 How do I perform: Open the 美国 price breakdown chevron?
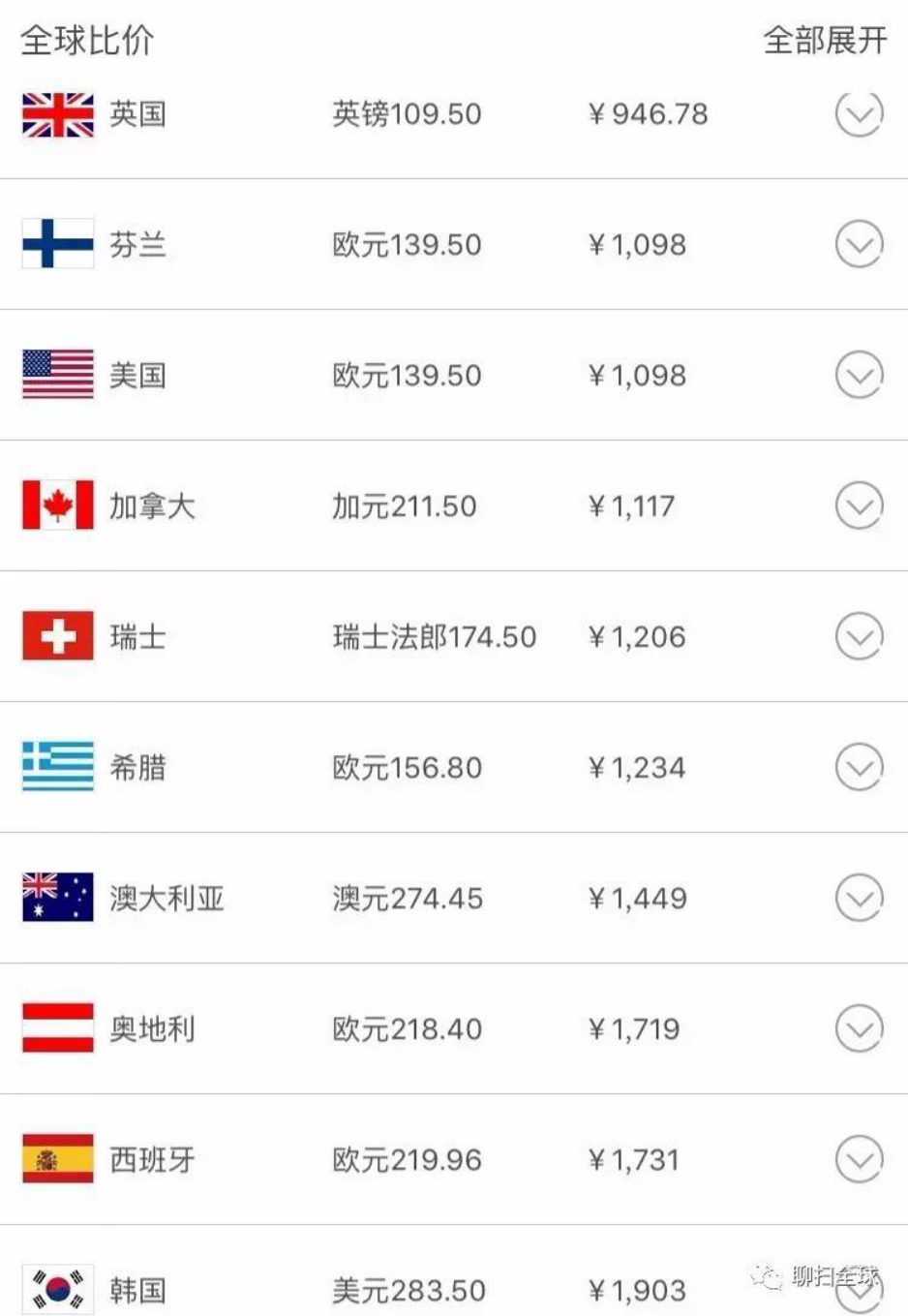pos(859,375)
